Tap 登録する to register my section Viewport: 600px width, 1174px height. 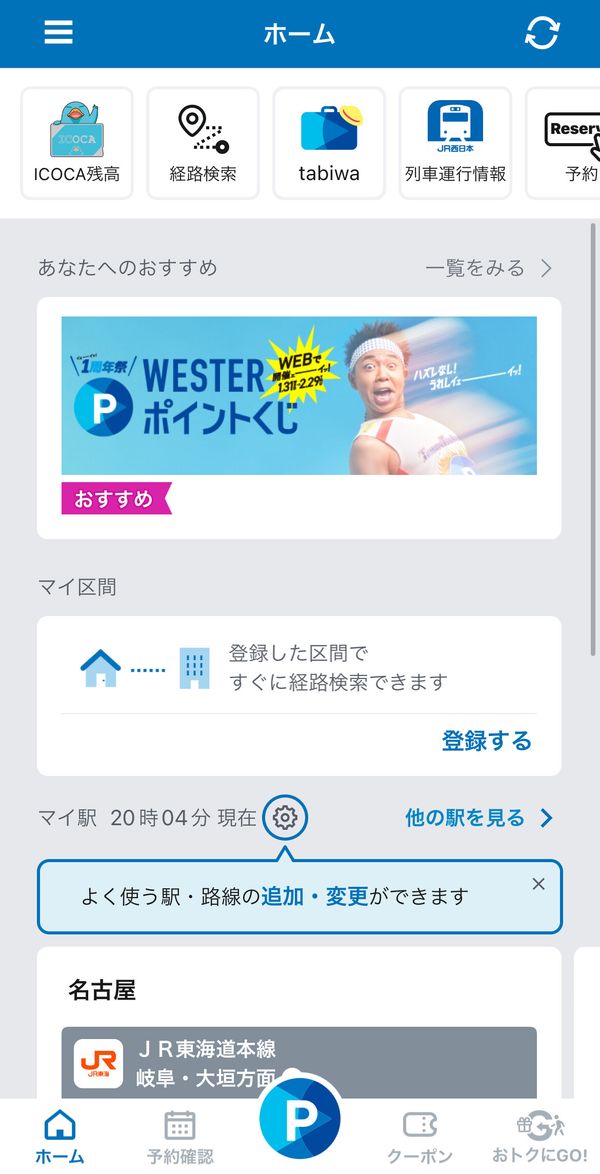[x=487, y=741]
